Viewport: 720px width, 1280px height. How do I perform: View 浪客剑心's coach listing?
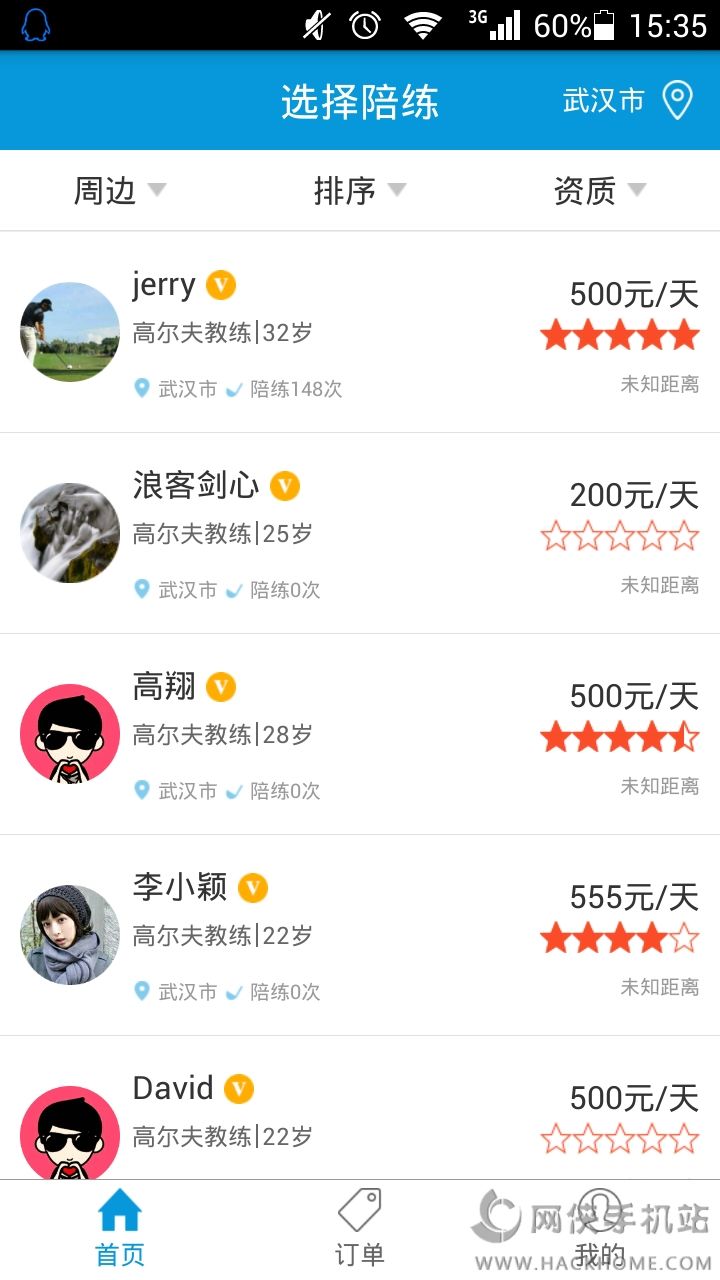[x=360, y=533]
